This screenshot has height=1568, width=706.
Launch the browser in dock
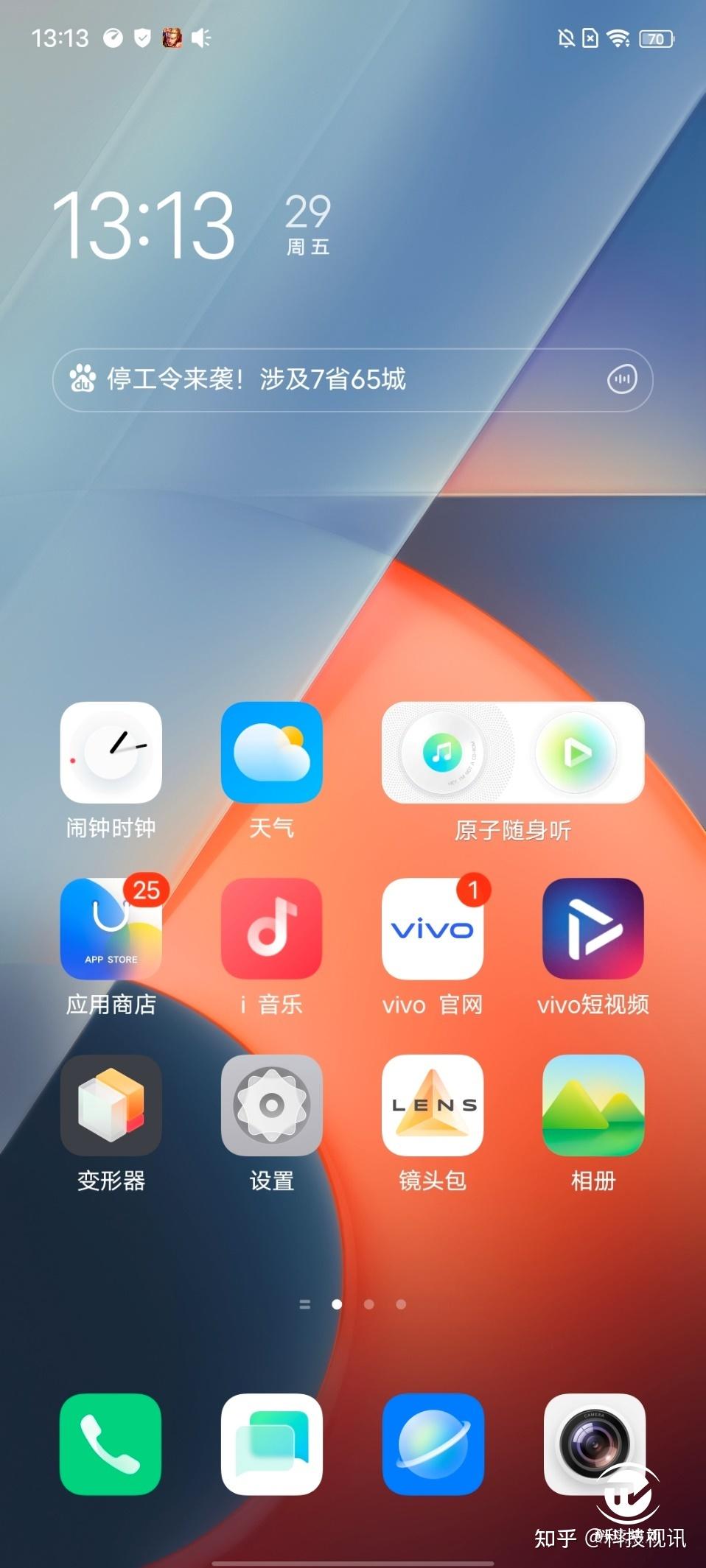433,1444
